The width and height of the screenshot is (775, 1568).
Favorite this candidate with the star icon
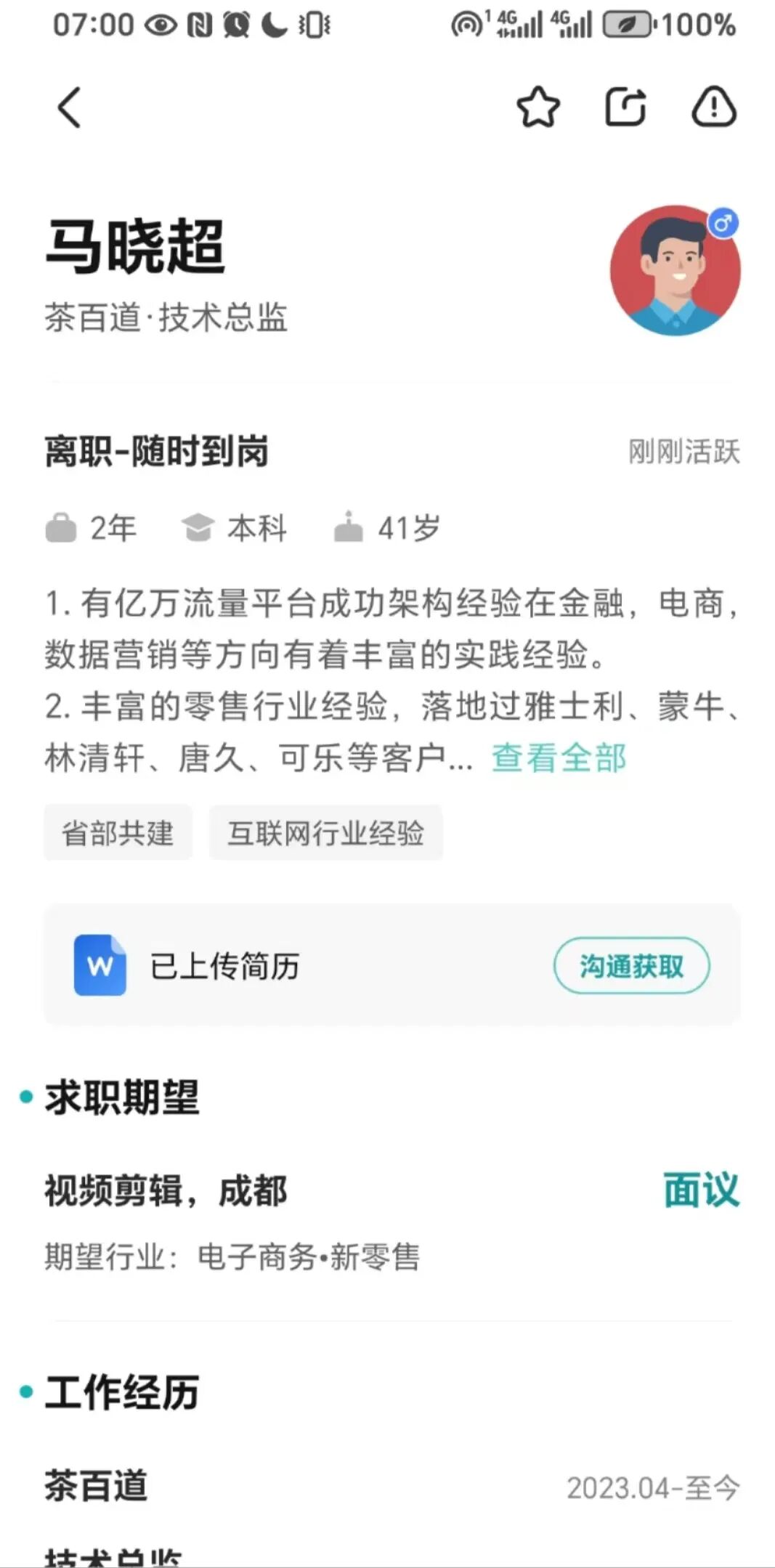click(538, 107)
